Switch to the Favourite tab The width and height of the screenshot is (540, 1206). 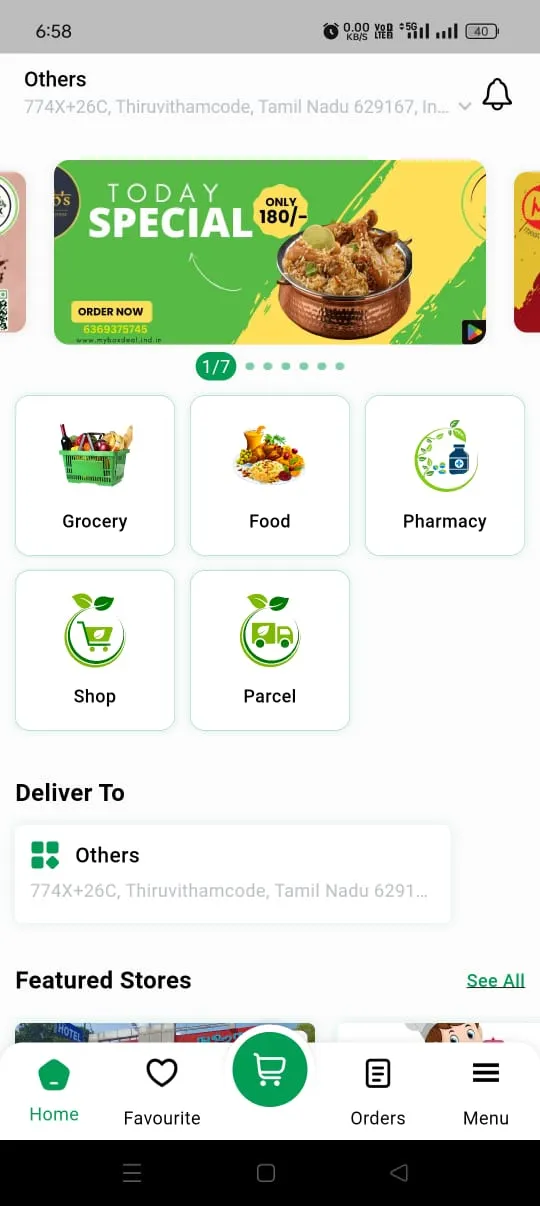[162, 1091]
